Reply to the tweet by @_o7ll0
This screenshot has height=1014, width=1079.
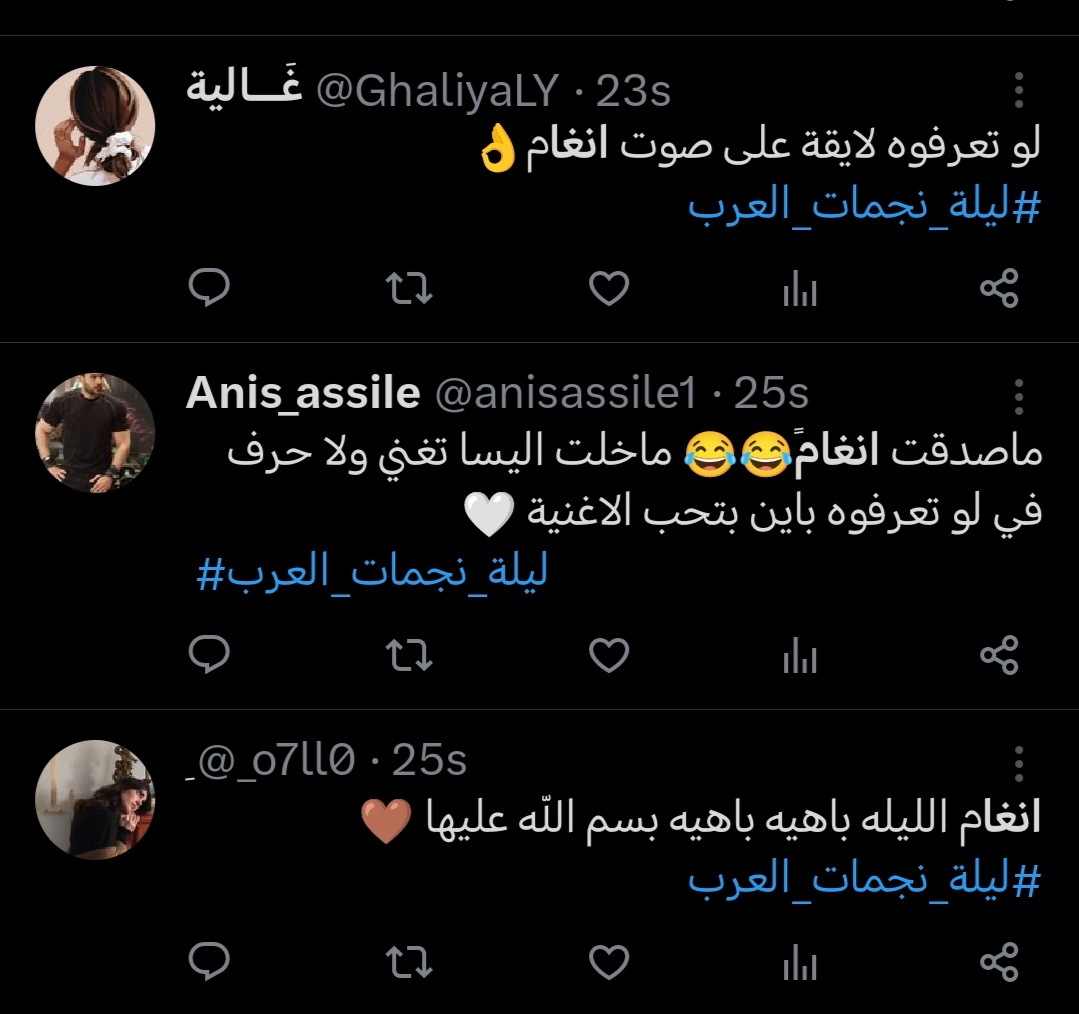tap(210, 963)
